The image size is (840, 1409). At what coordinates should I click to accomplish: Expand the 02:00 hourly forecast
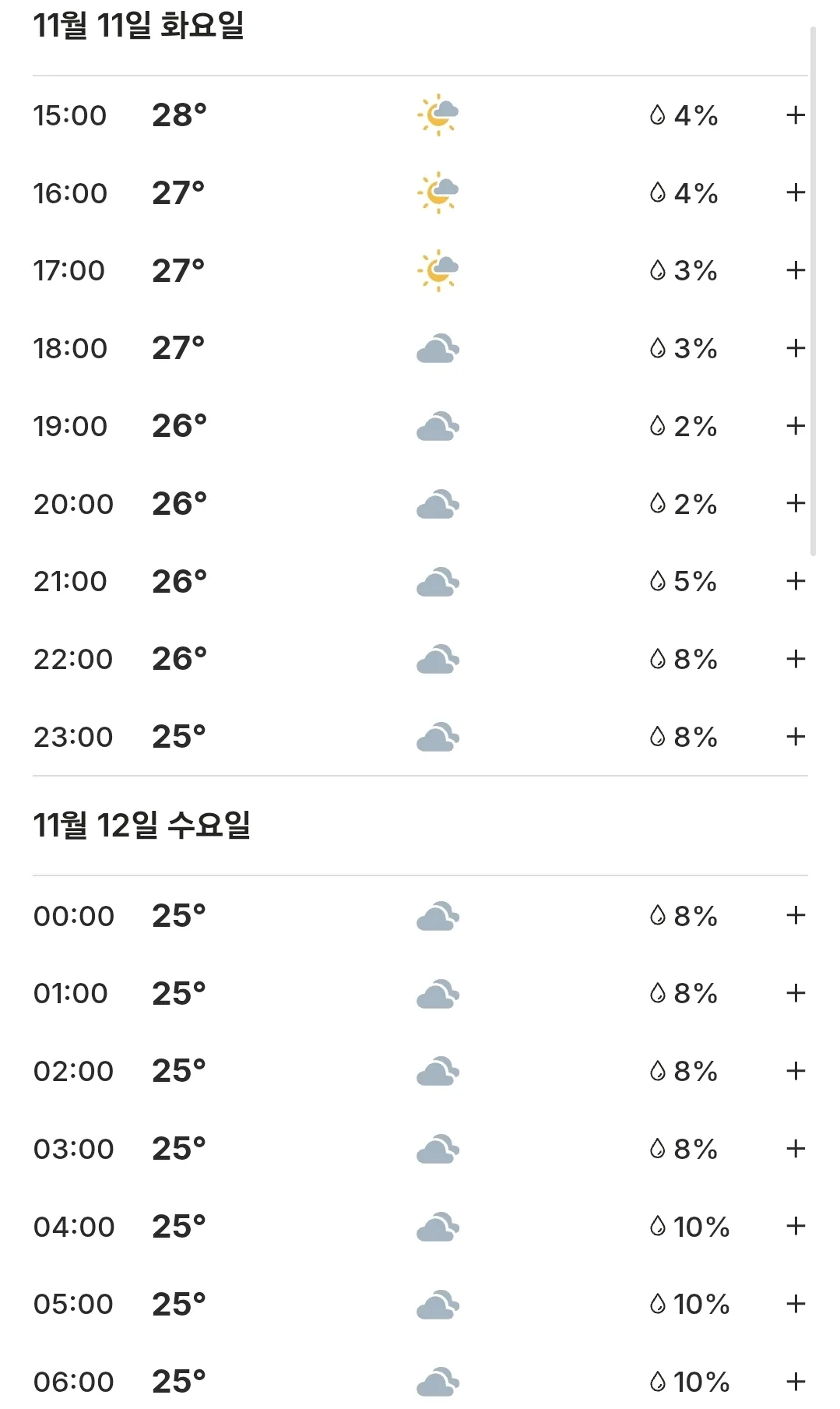(795, 1071)
